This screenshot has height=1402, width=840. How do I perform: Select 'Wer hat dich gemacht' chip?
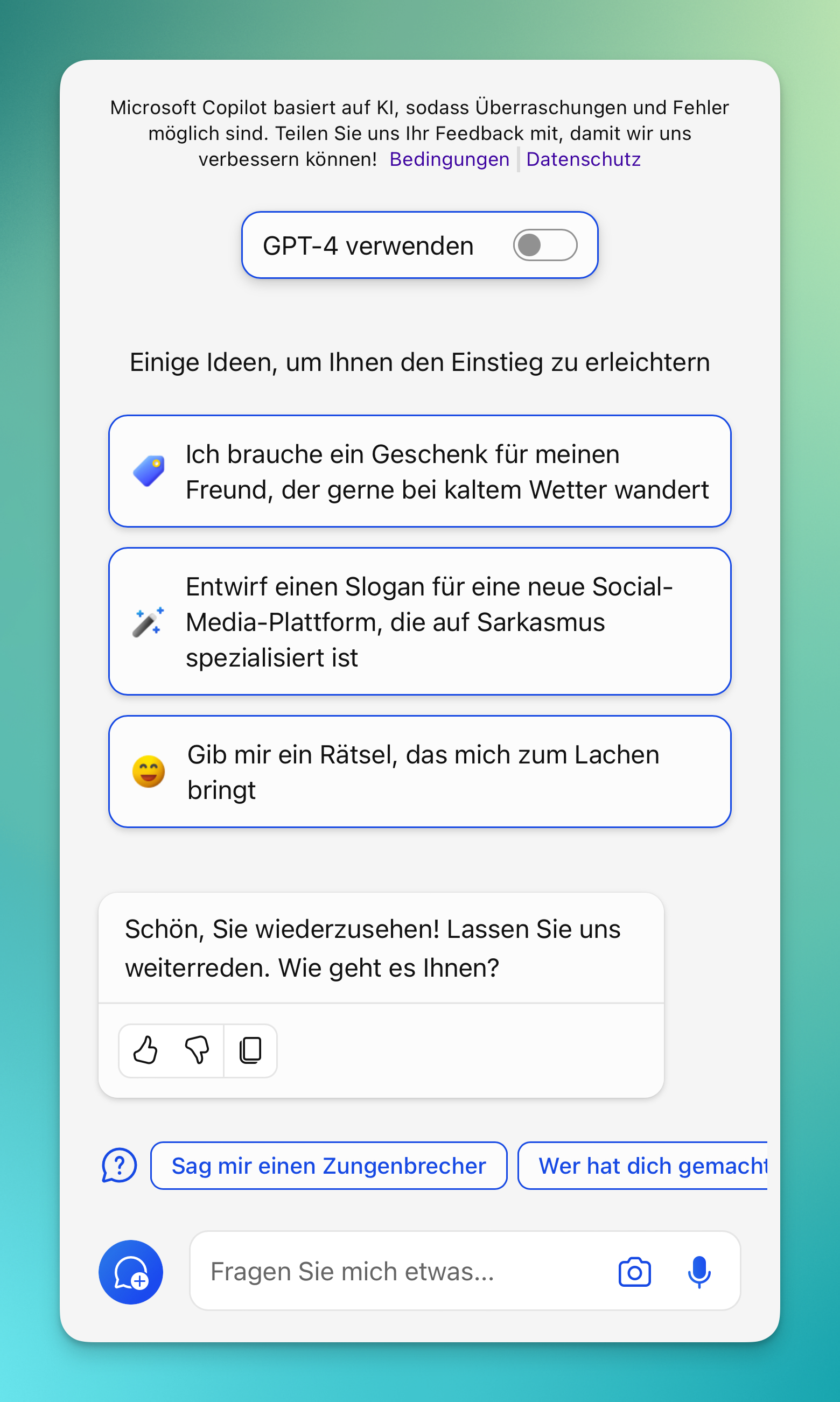coord(645,1166)
